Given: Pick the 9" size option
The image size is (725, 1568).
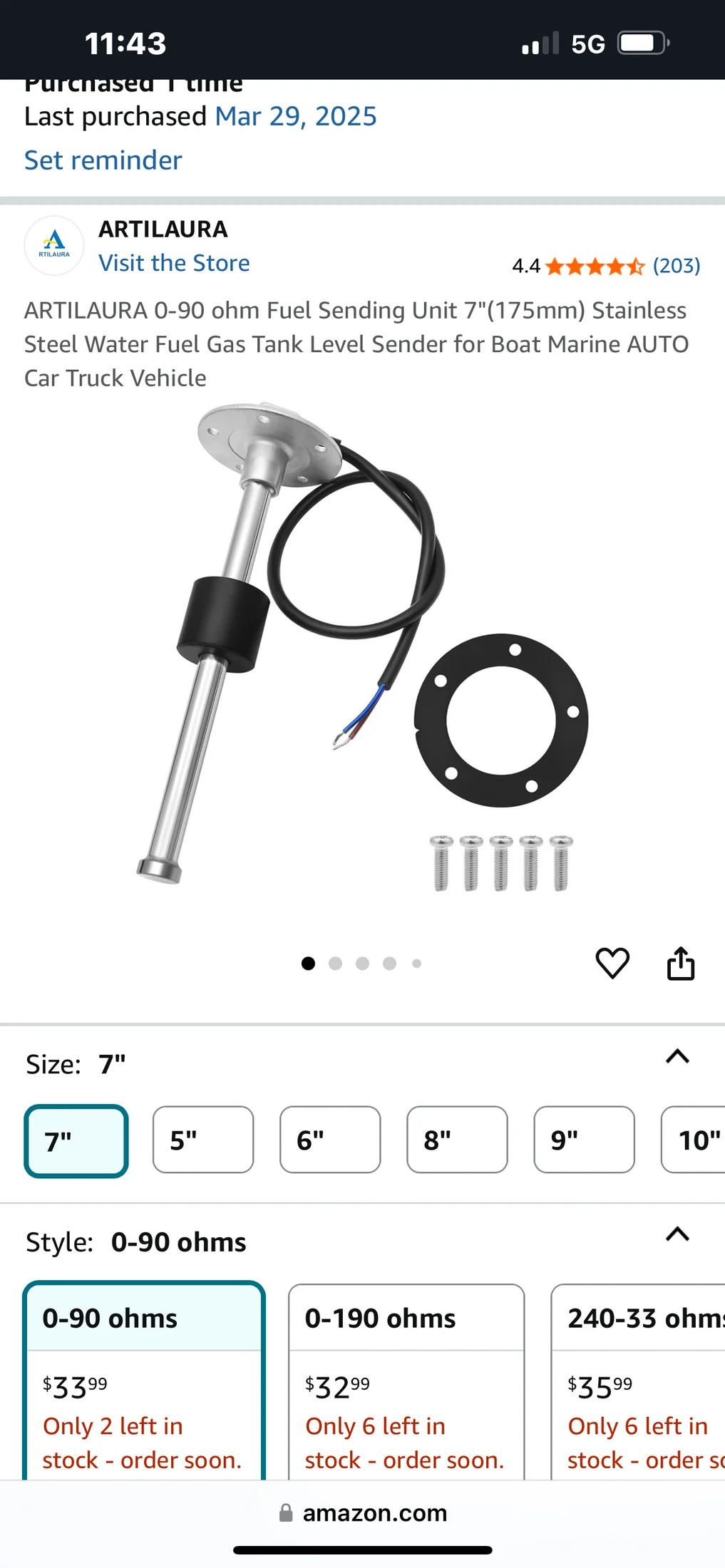Looking at the screenshot, I should point(584,1140).
